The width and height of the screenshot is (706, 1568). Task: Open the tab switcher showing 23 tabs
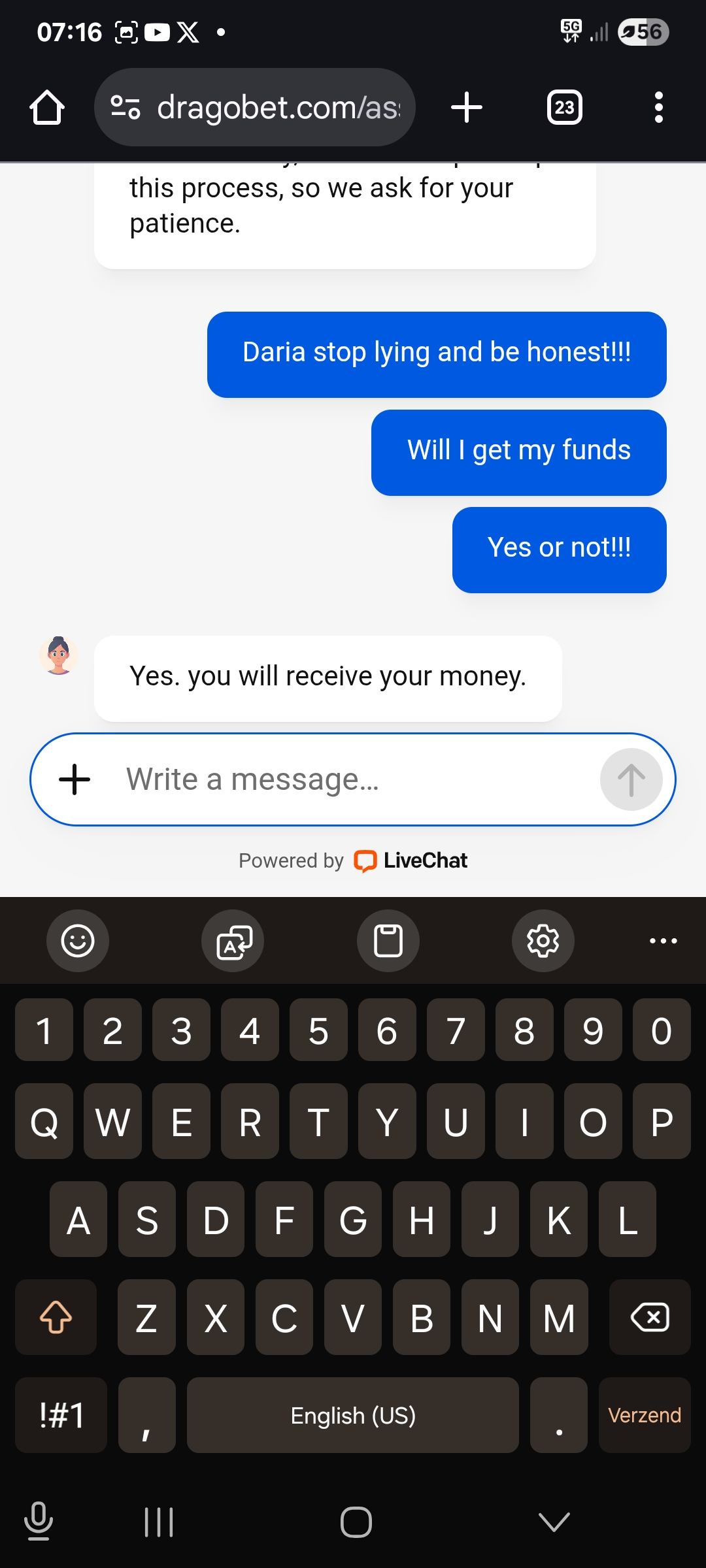pos(564,108)
